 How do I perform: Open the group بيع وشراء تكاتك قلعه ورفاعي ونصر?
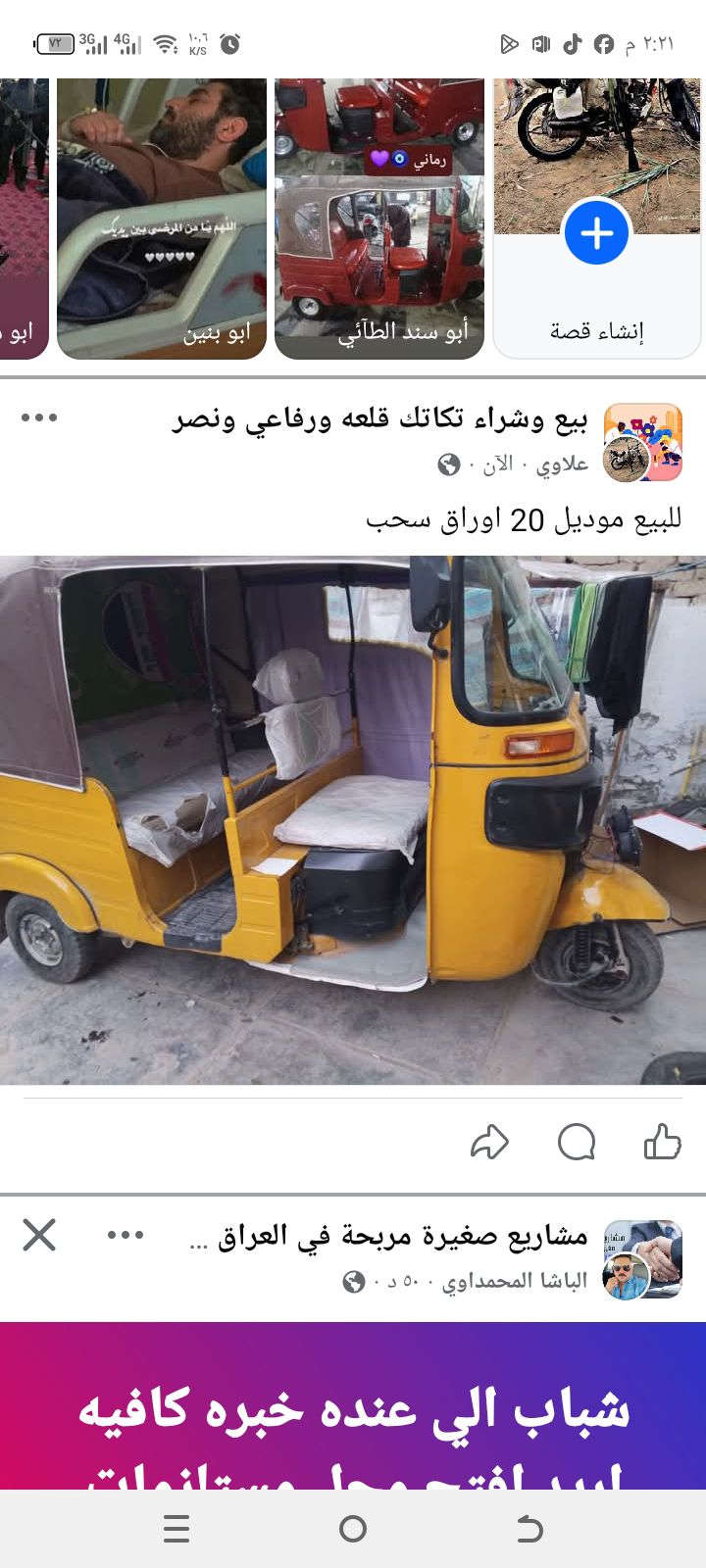pos(380,420)
